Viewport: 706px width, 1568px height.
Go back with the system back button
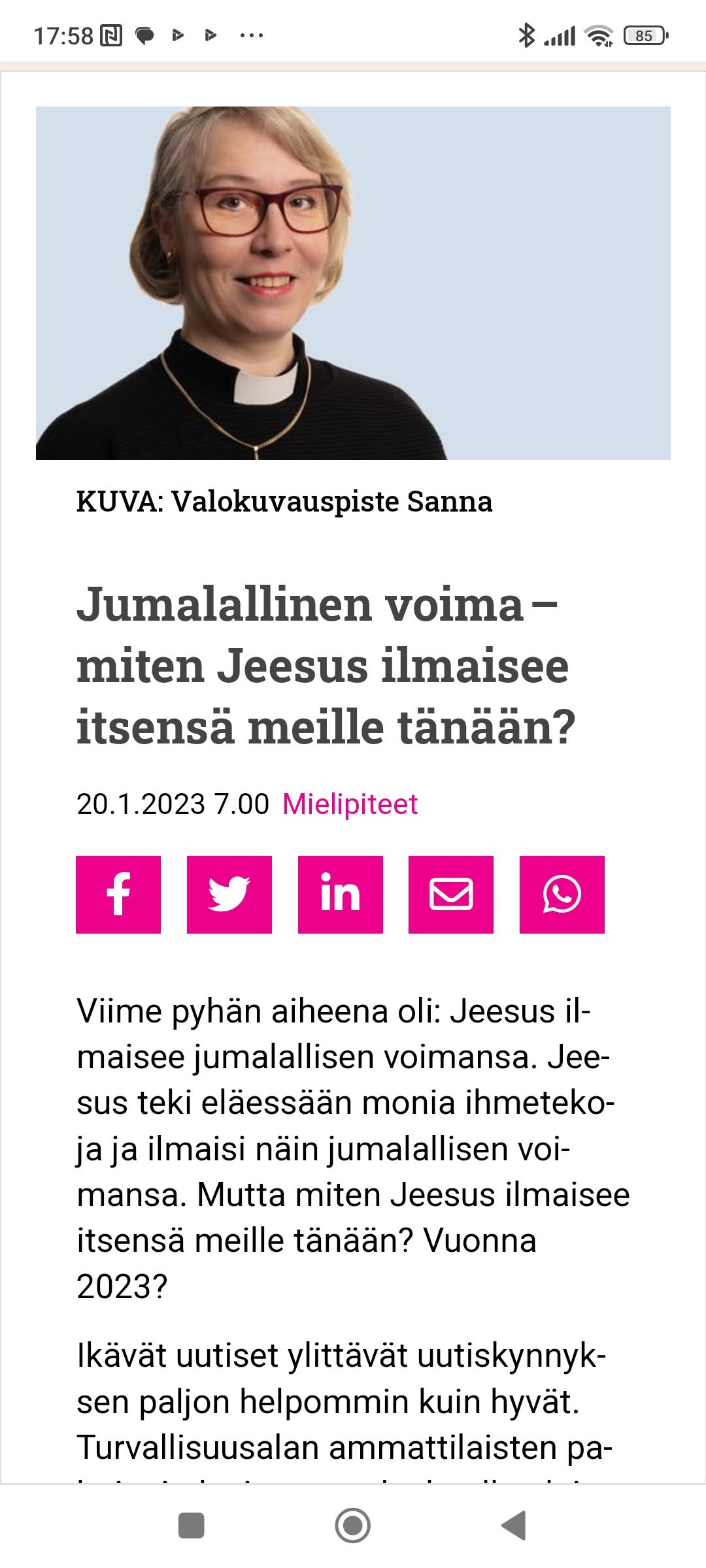514,1526
